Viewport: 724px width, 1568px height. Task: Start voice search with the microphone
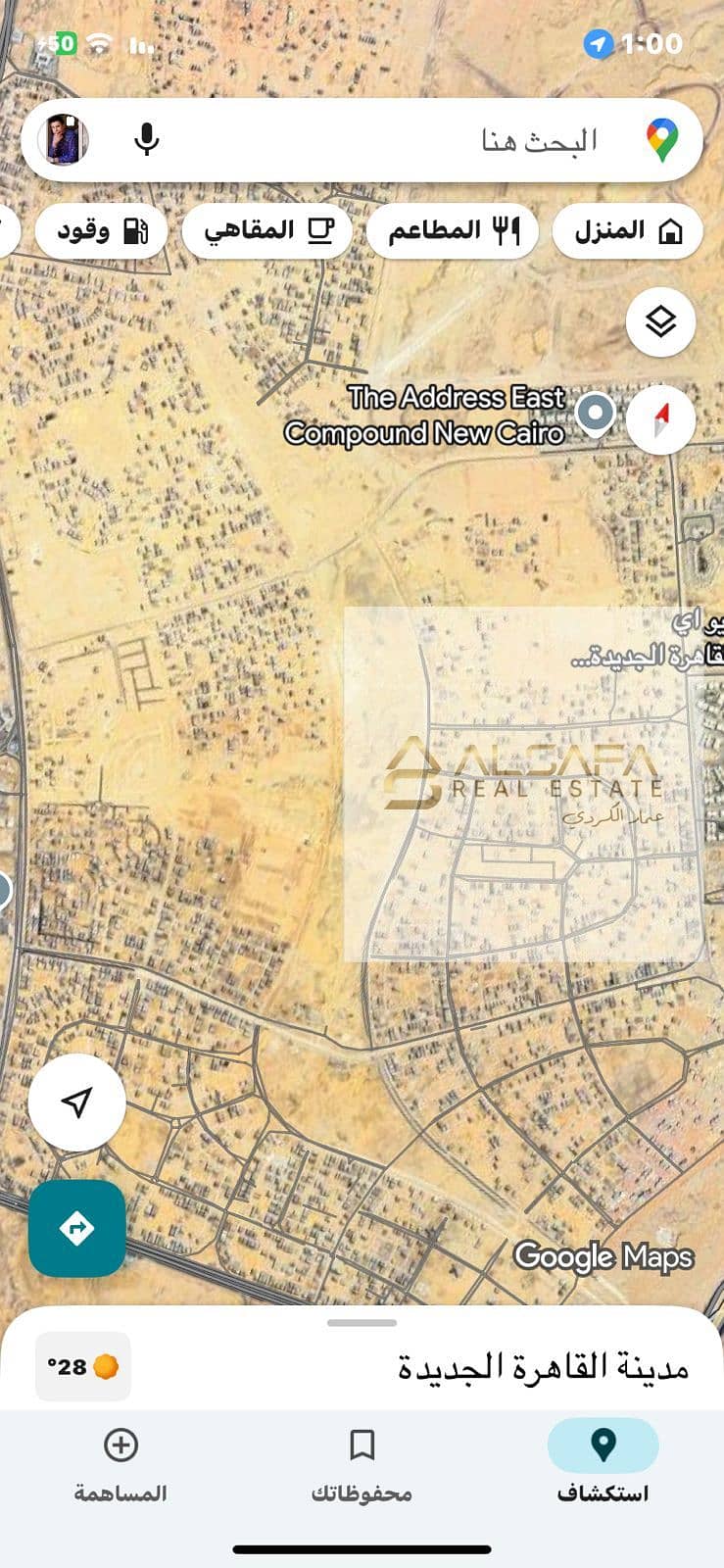coord(147,140)
